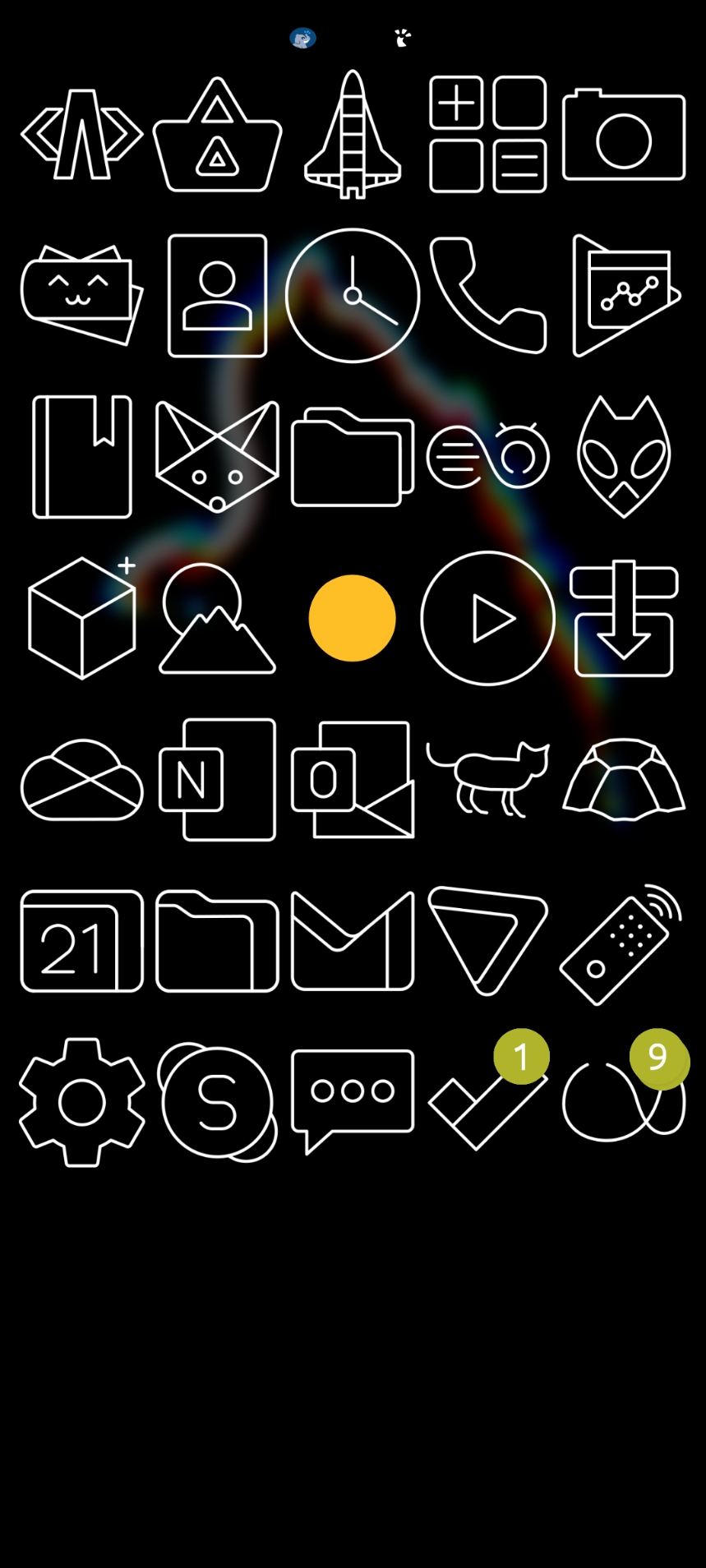Open the contacts app
The image size is (706, 1568).
pos(218,295)
